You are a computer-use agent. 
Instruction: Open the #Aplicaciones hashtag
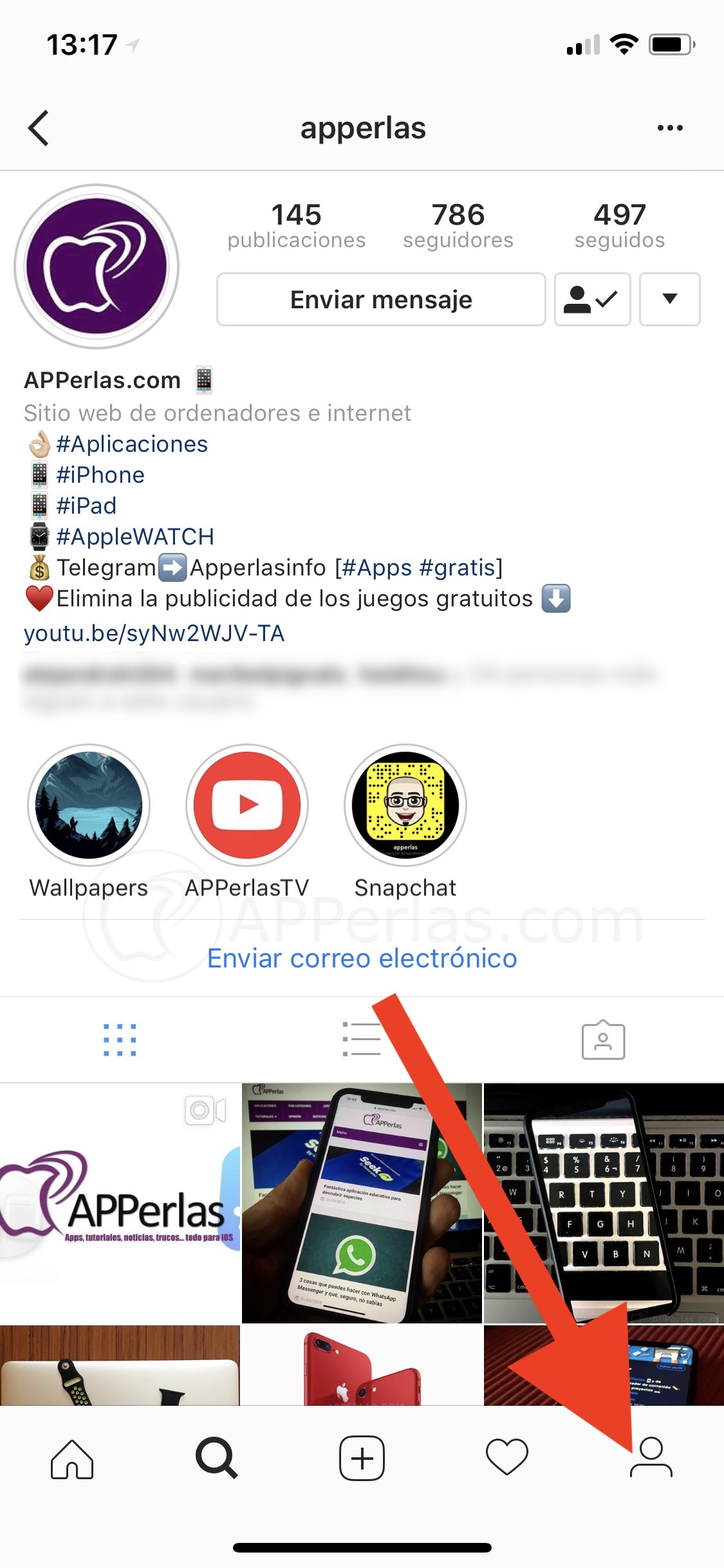[x=132, y=444]
